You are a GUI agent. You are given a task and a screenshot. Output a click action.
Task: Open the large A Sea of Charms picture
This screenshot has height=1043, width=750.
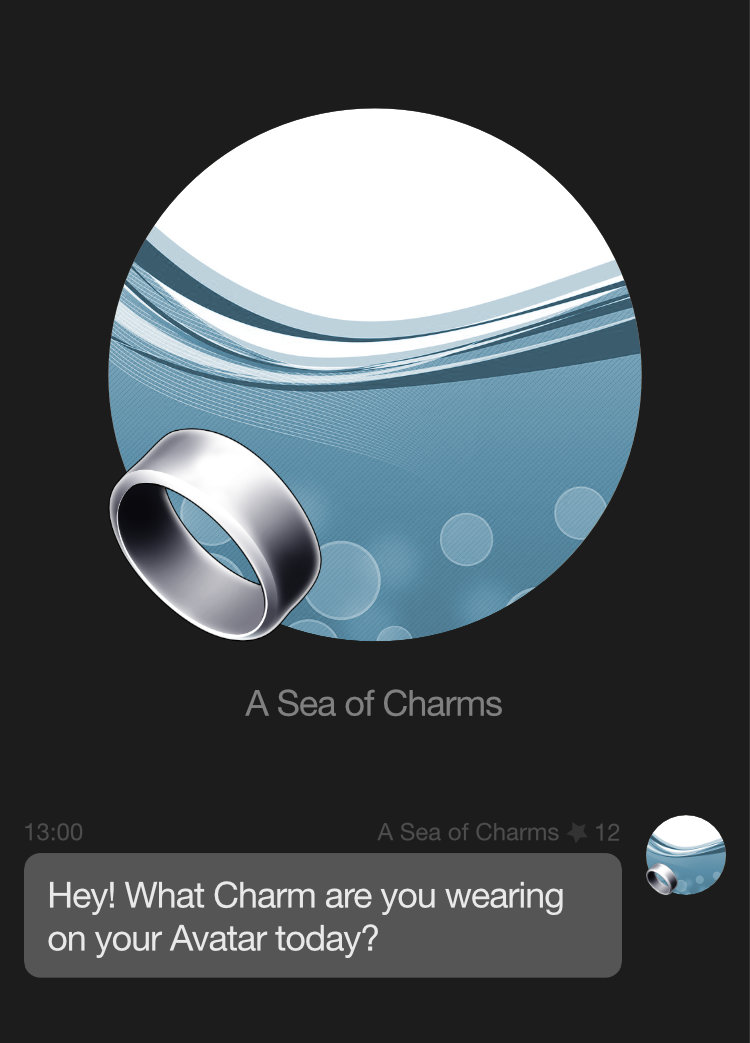(375, 375)
